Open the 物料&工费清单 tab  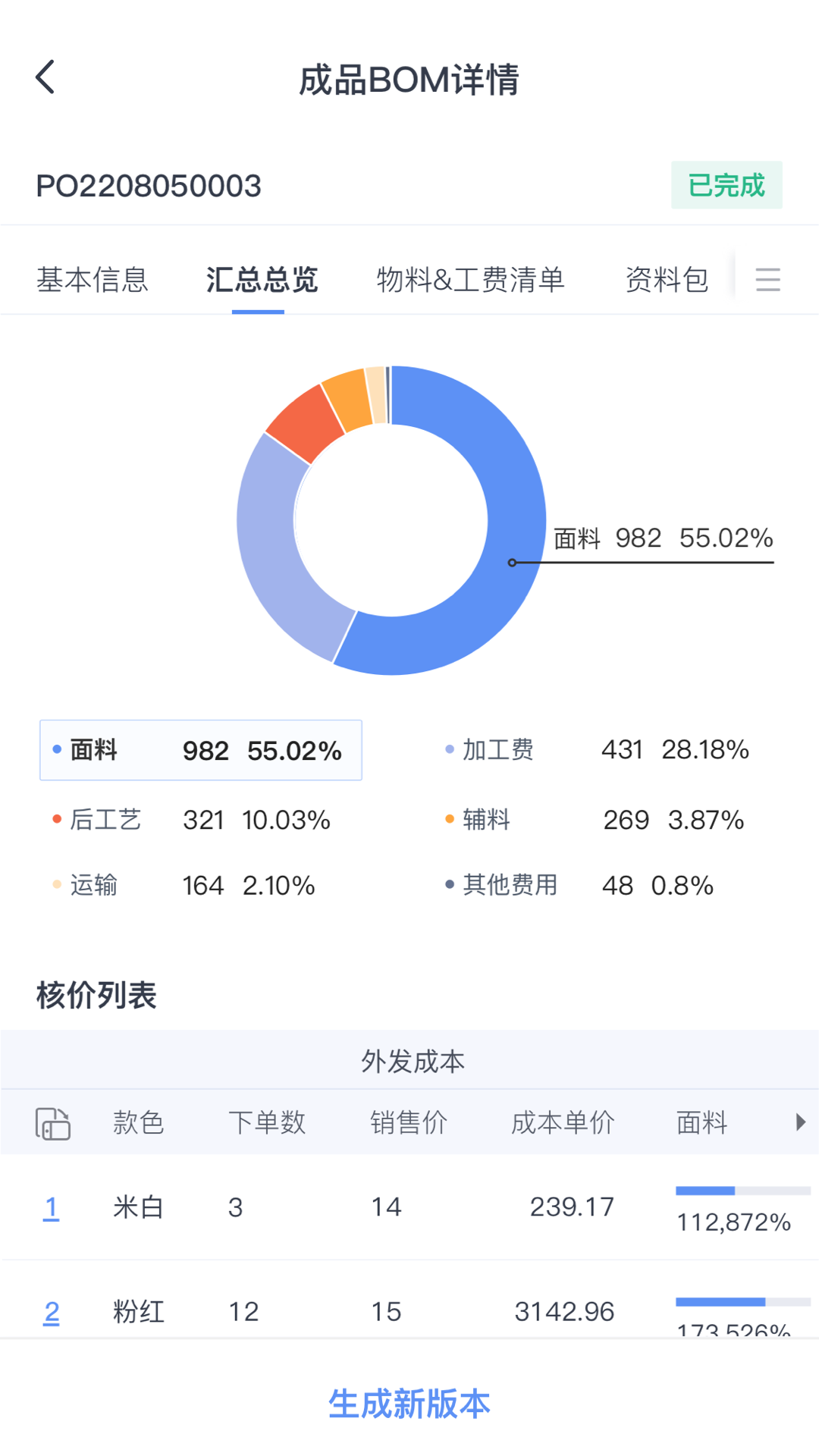[471, 280]
